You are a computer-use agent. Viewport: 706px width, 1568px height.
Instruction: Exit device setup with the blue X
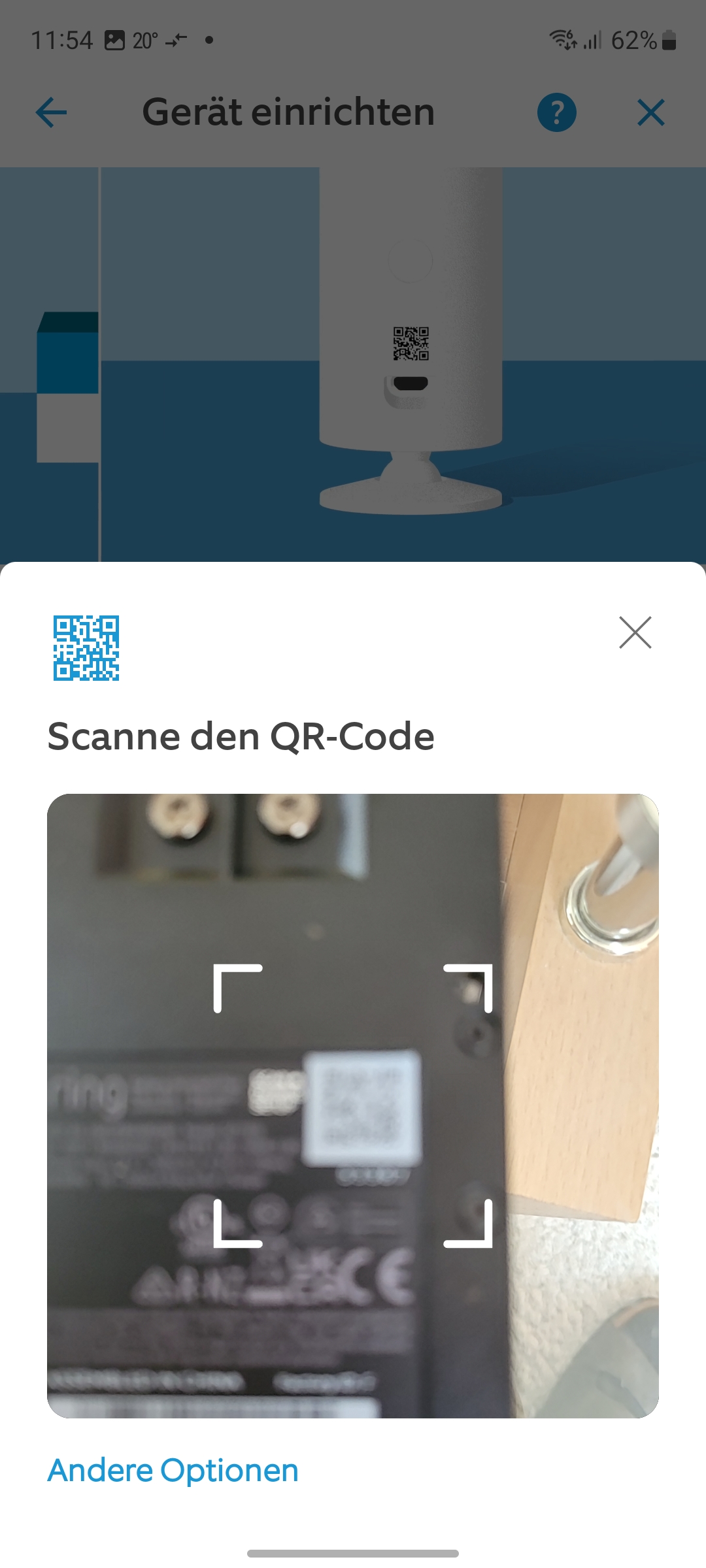650,112
